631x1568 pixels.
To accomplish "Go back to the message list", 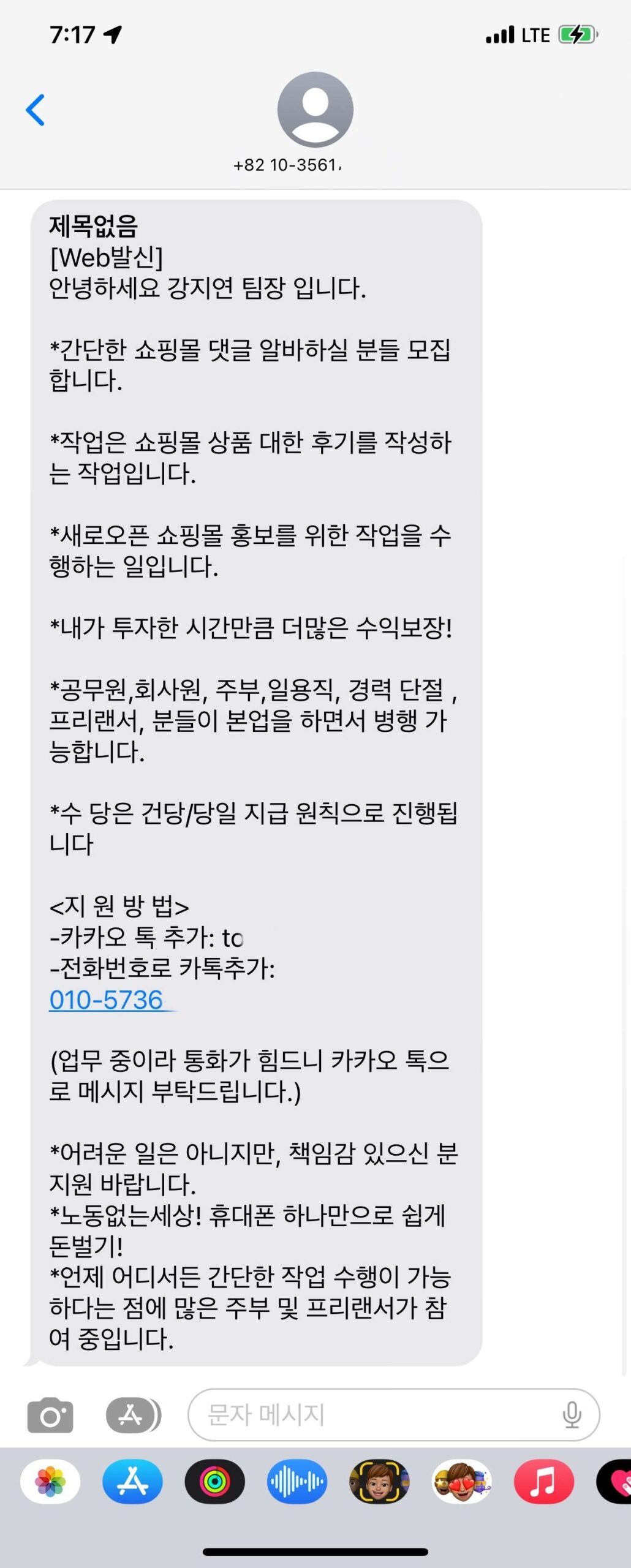I will [x=36, y=110].
